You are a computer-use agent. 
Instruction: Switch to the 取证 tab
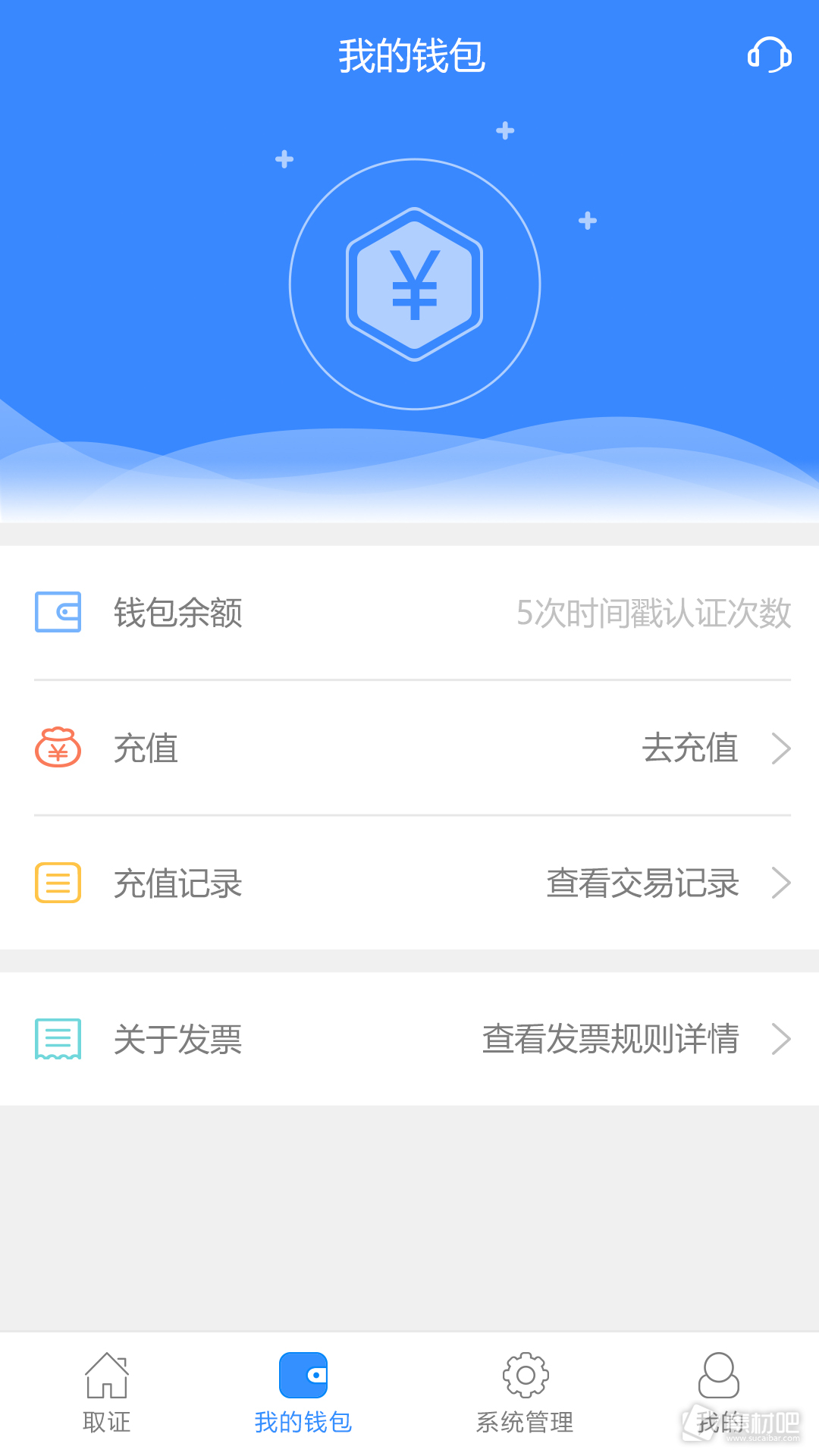point(106,1394)
